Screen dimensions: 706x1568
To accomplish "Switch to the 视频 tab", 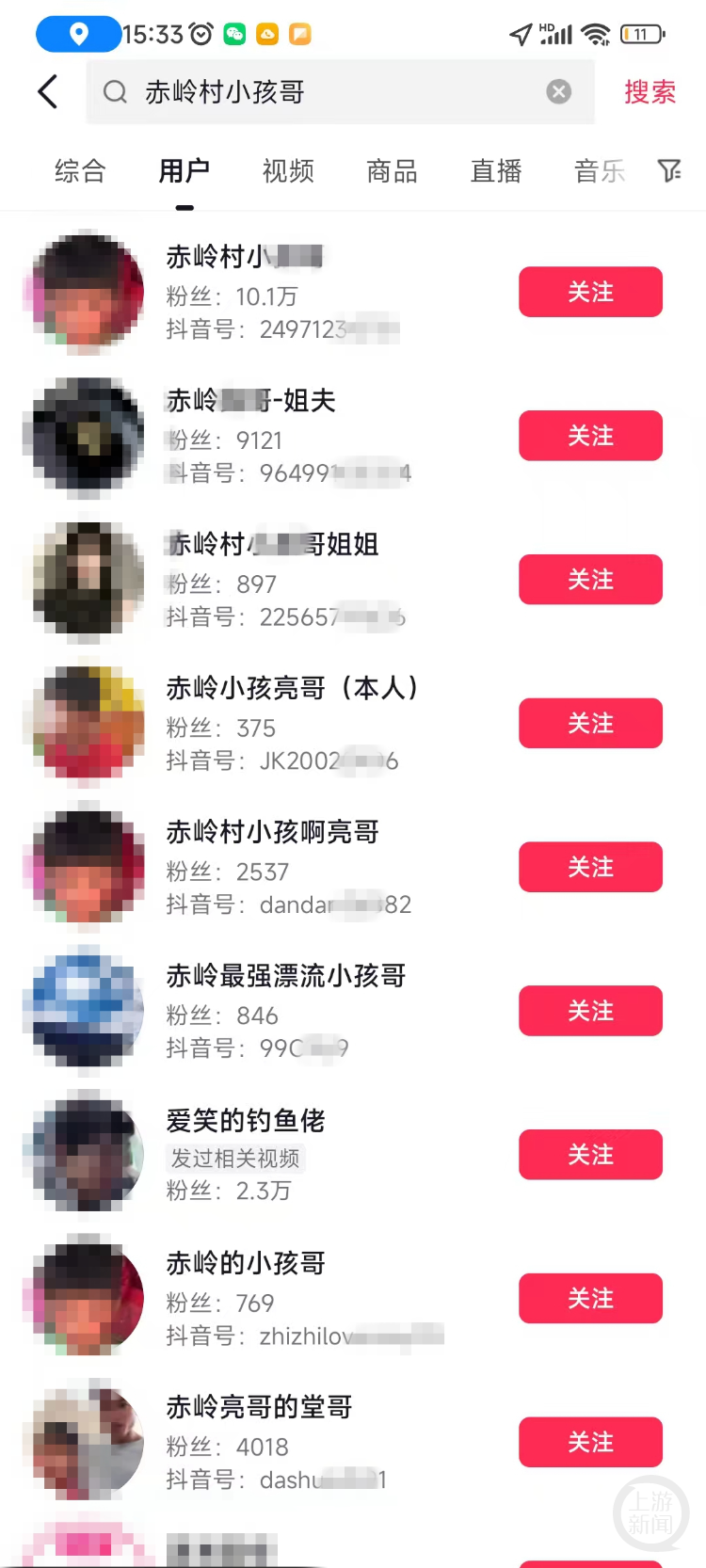I will pos(288,171).
